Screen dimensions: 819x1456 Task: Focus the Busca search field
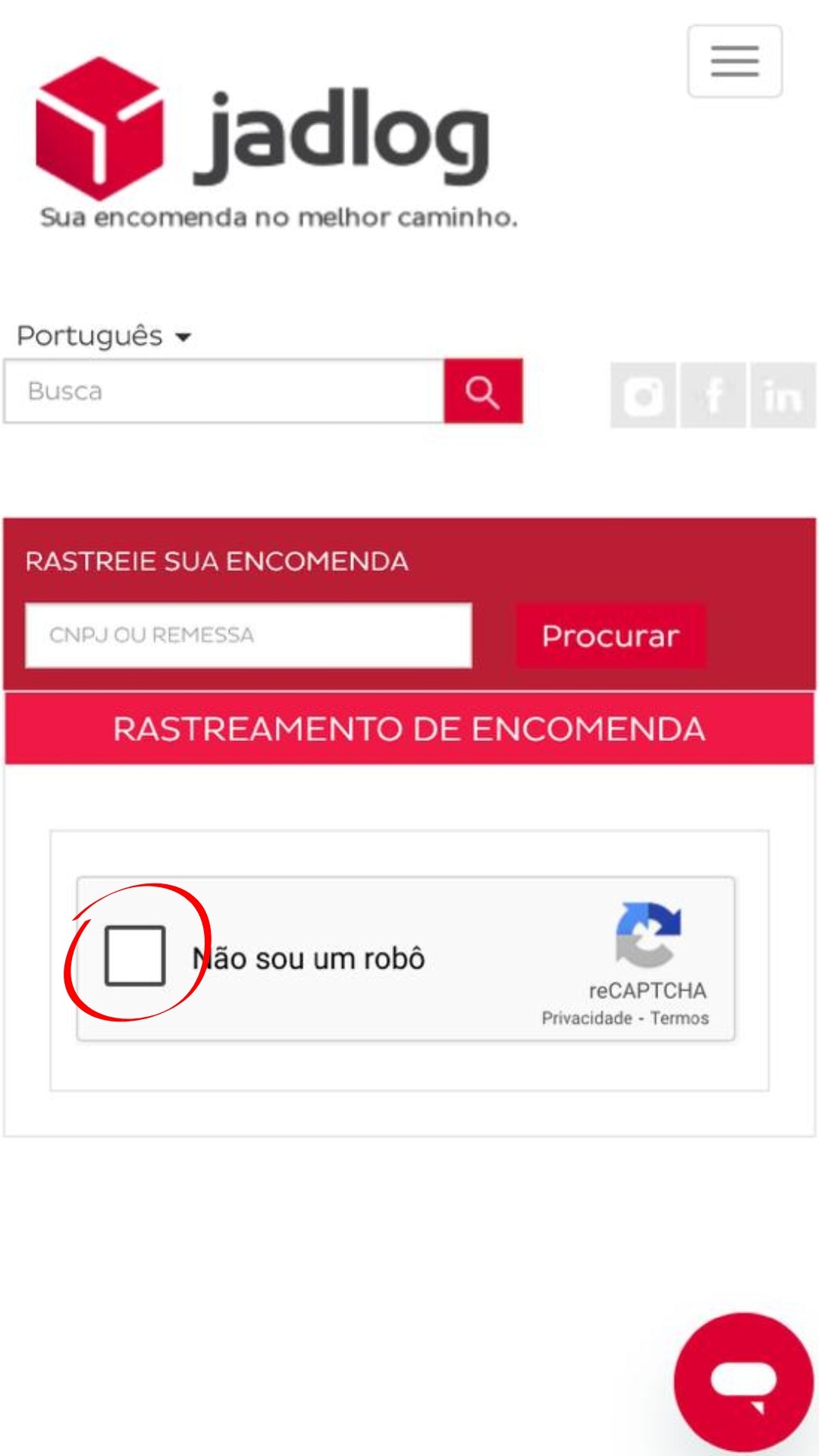(224, 391)
